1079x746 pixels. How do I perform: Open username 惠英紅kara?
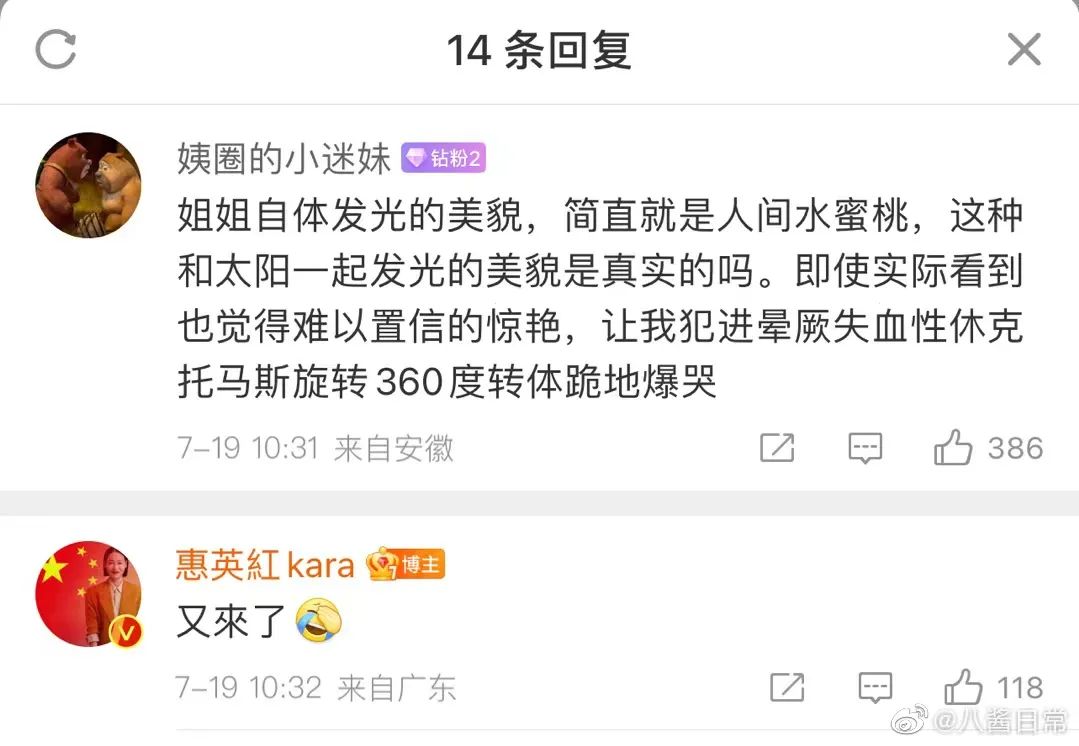click(265, 566)
